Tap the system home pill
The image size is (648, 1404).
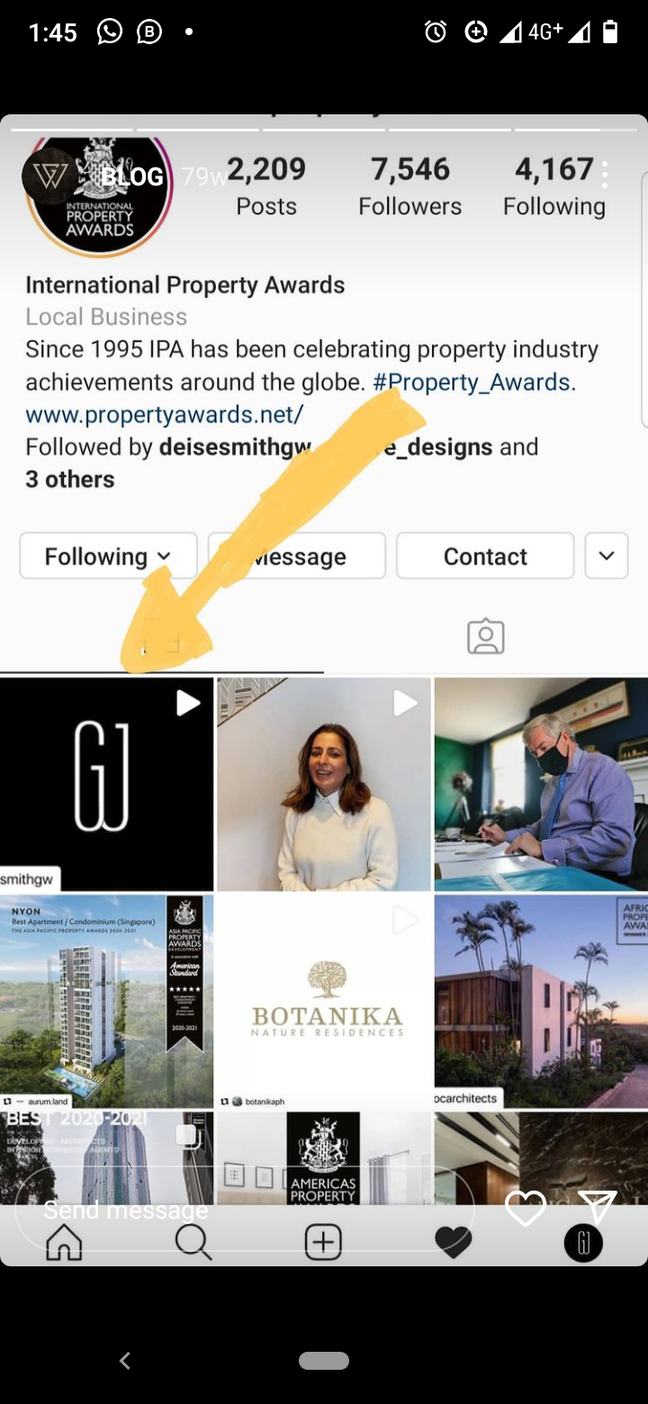click(x=324, y=1361)
